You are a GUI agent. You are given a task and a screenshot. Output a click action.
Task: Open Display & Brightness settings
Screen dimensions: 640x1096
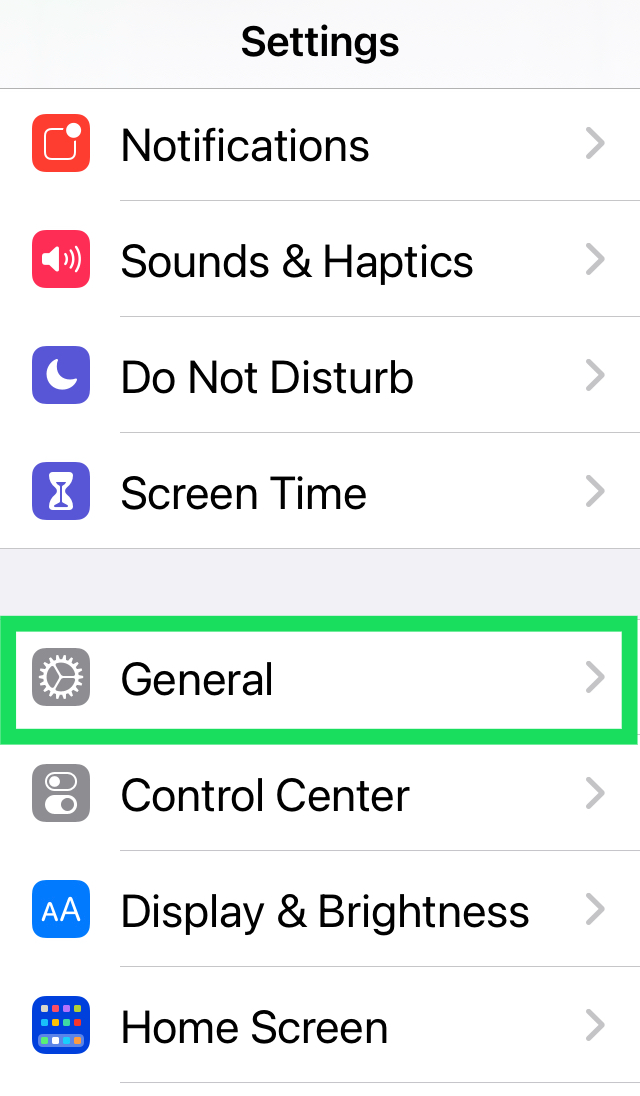coord(320,912)
